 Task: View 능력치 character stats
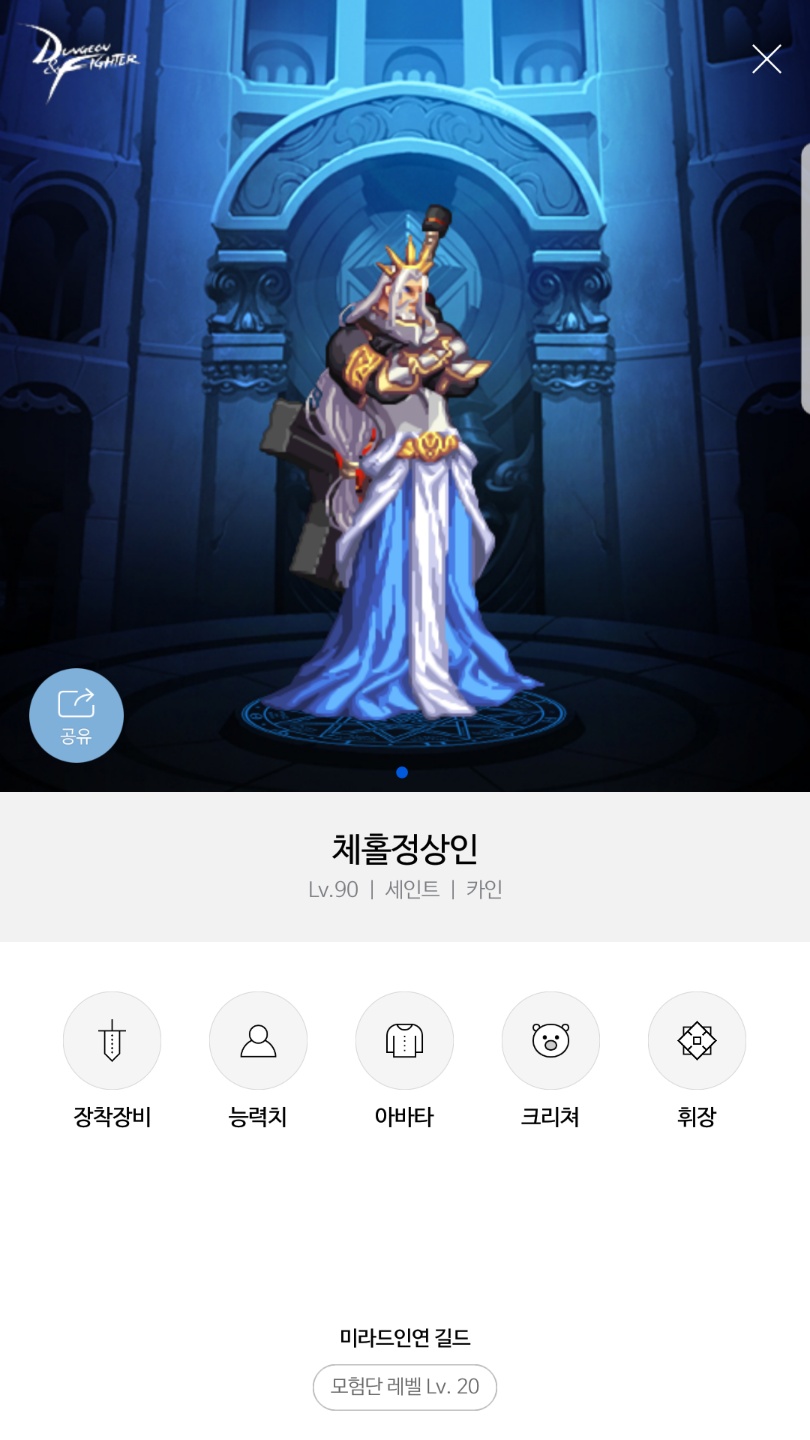pos(258,1041)
